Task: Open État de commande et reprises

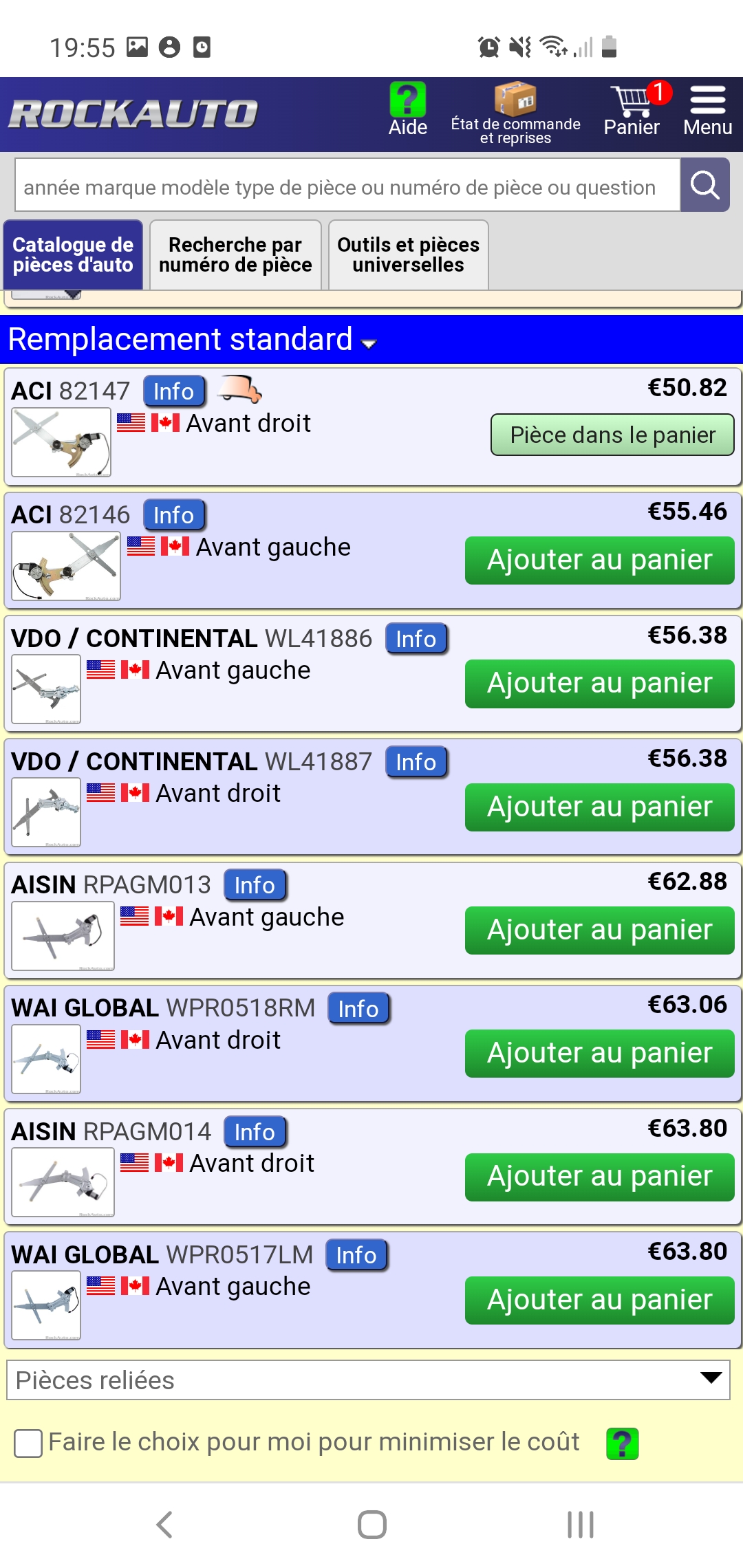Action: [515, 113]
